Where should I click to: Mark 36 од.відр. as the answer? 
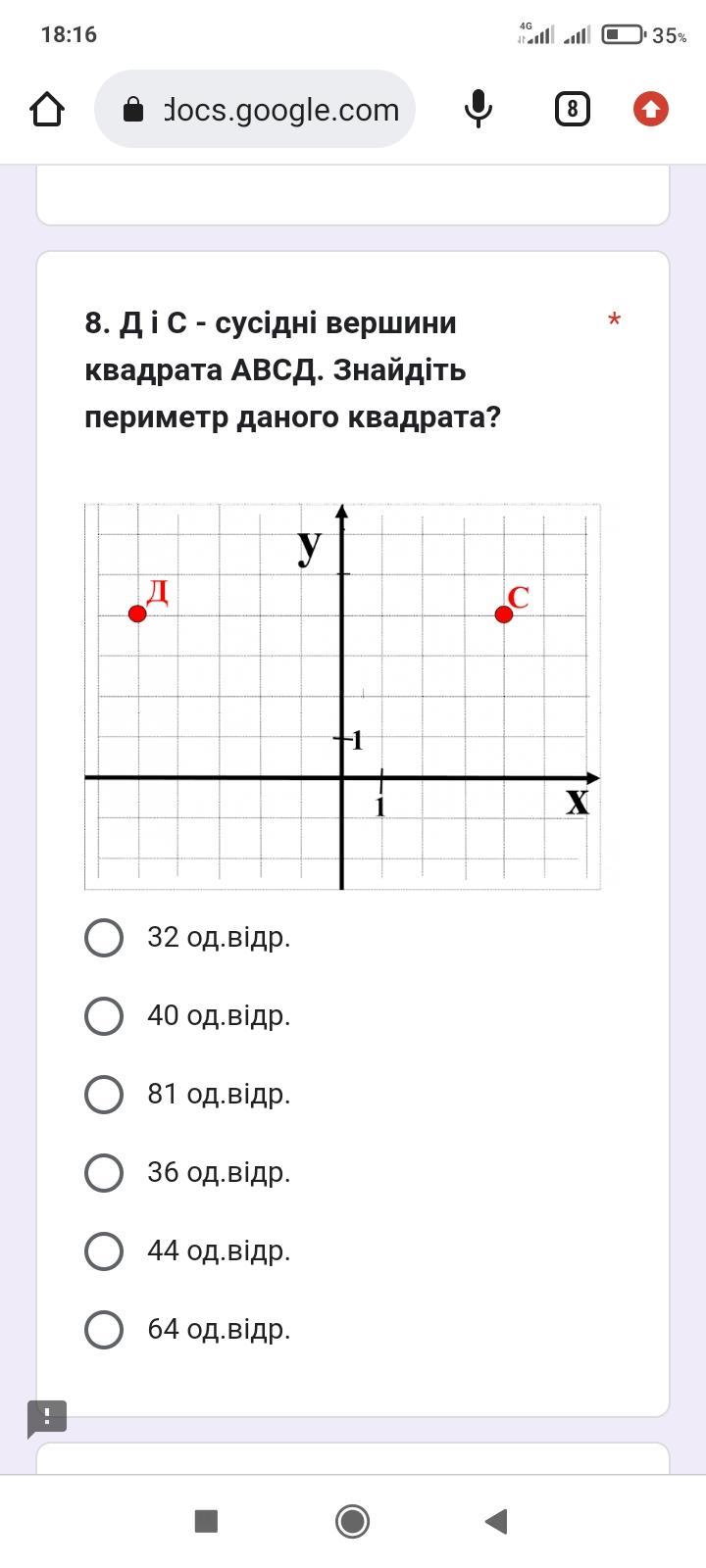click(x=104, y=1173)
